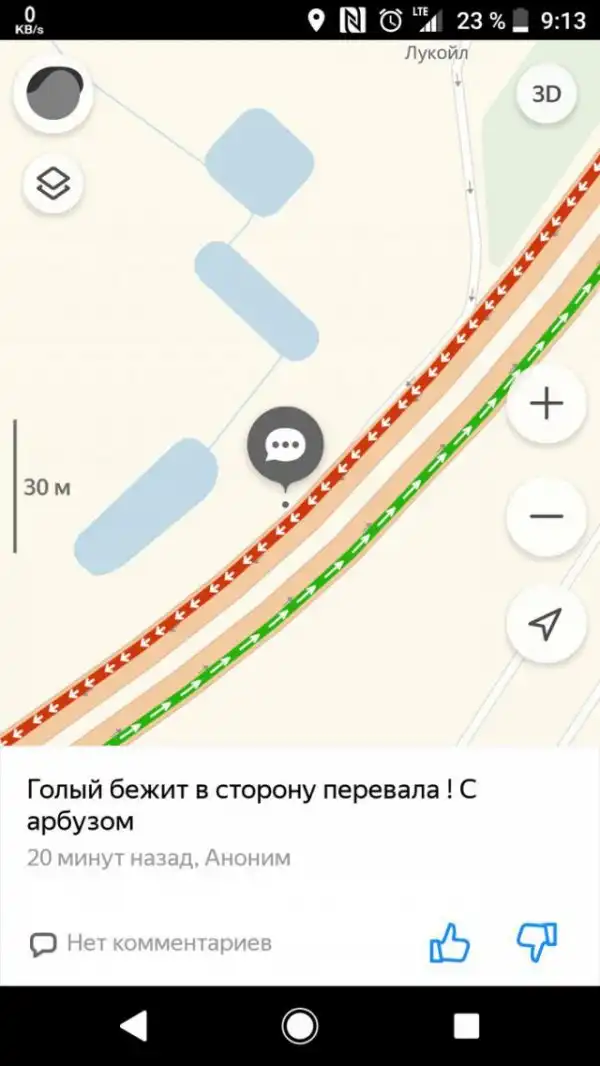Go to the home screen via system button
Viewport: 600px width, 1066px height.
click(299, 1025)
